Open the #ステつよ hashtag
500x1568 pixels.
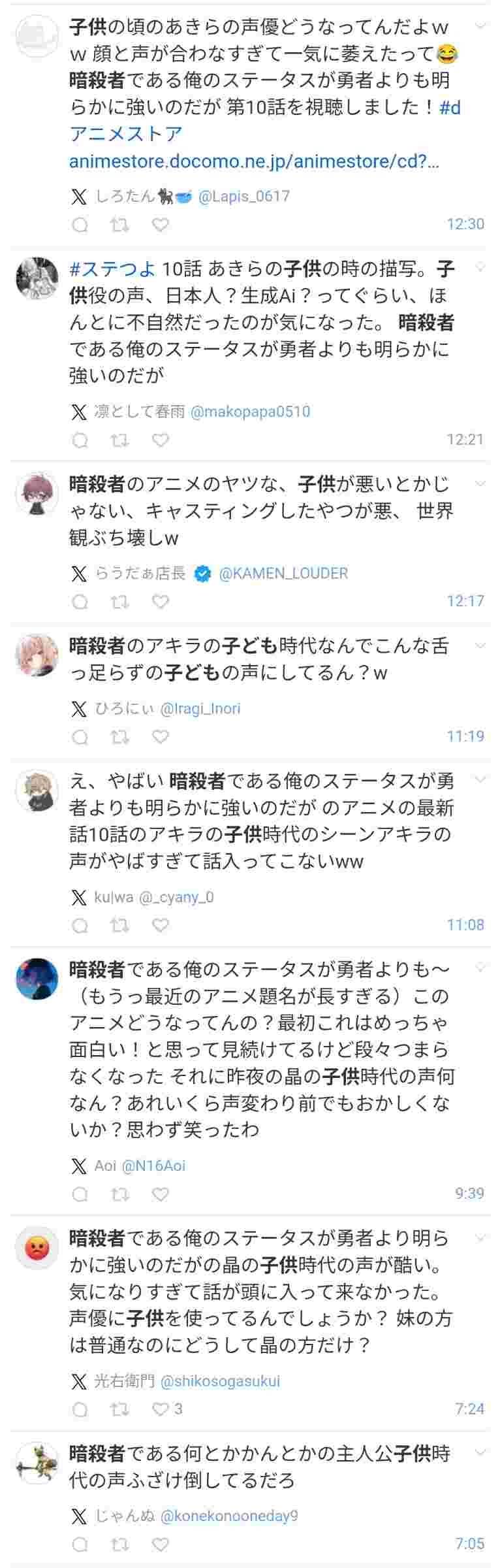pyautogui.click(x=112, y=269)
